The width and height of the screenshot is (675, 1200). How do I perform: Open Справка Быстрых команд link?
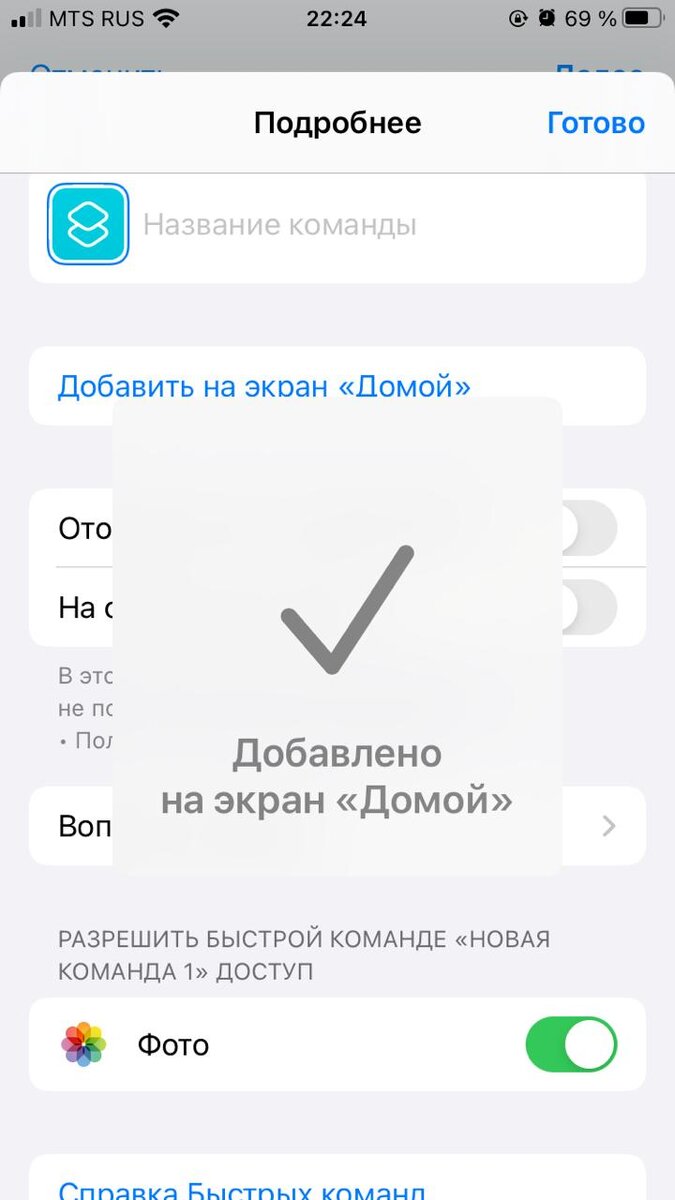(x=242, y=1188)
